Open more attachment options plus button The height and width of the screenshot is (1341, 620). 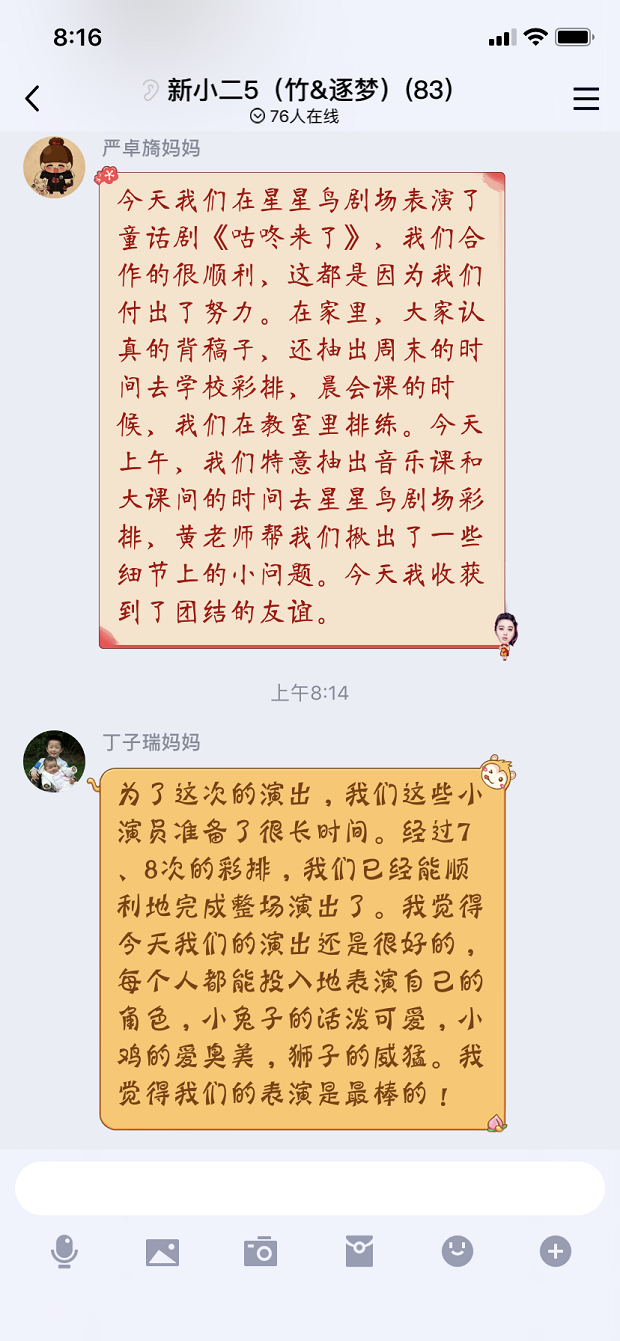pyautogui.click(x=555, y=1251)
